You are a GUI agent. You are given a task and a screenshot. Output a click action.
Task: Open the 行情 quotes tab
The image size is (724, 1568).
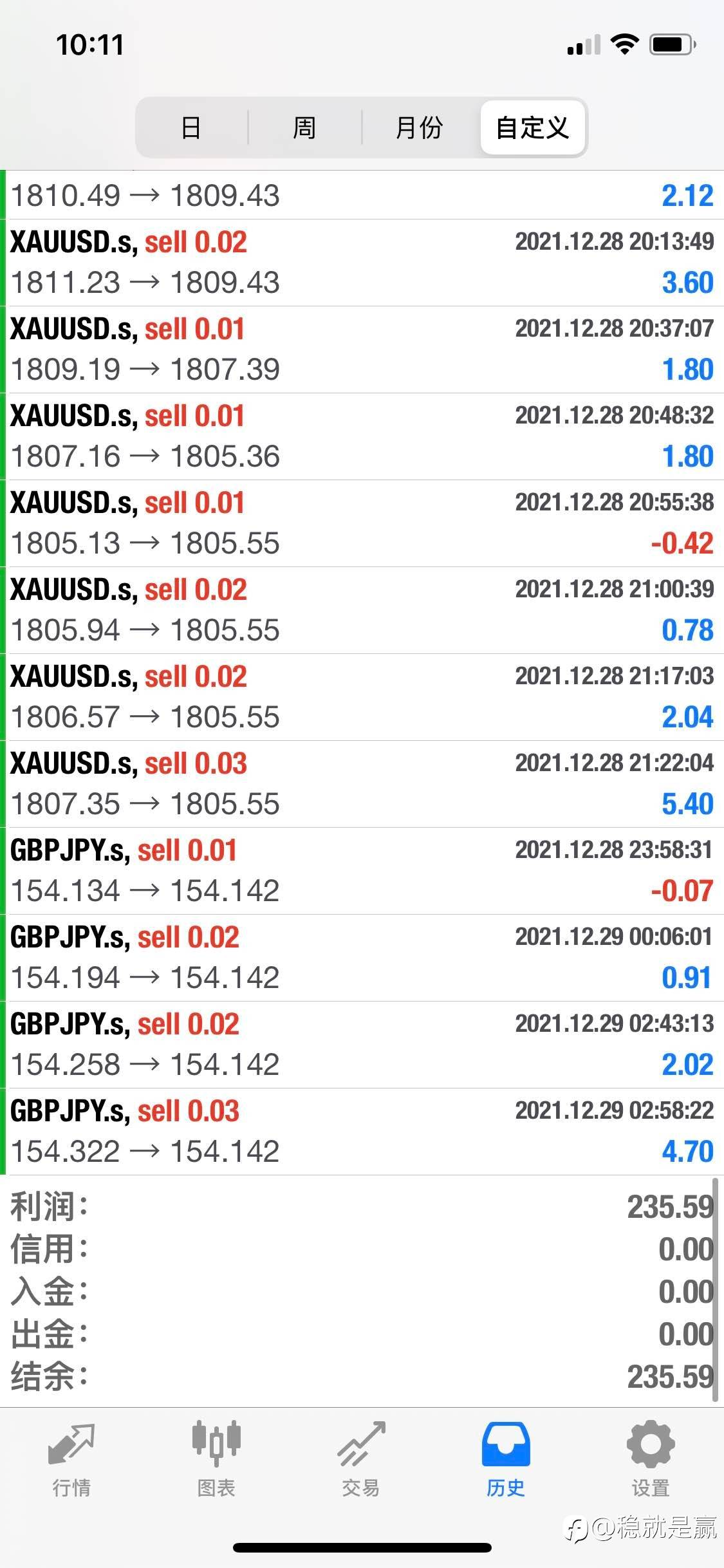point(71,1459)
